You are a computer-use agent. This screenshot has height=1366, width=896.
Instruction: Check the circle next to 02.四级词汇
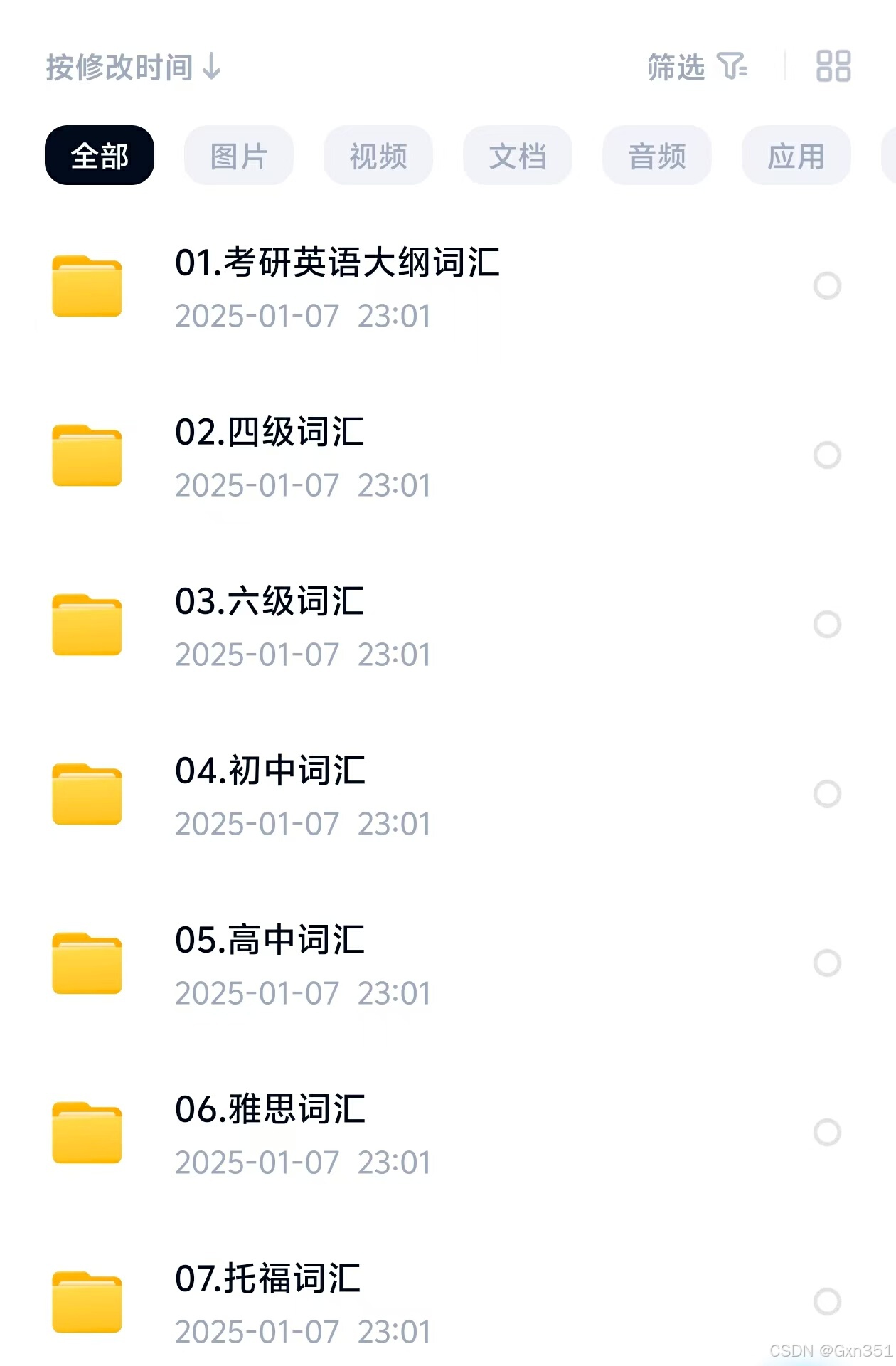click(827, 455)
